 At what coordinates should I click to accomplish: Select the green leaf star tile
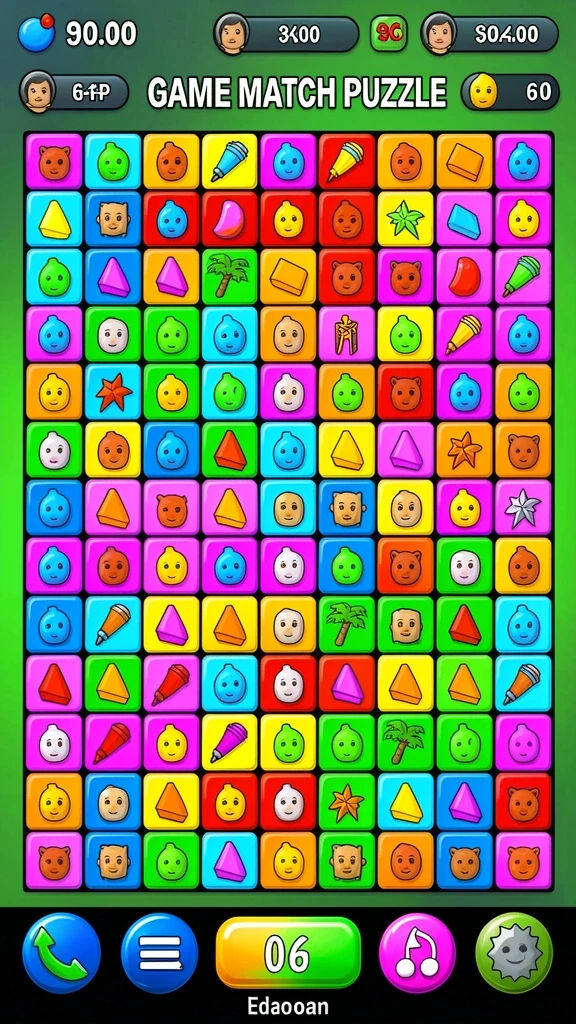pyautogui.click(x=406, y=219)
